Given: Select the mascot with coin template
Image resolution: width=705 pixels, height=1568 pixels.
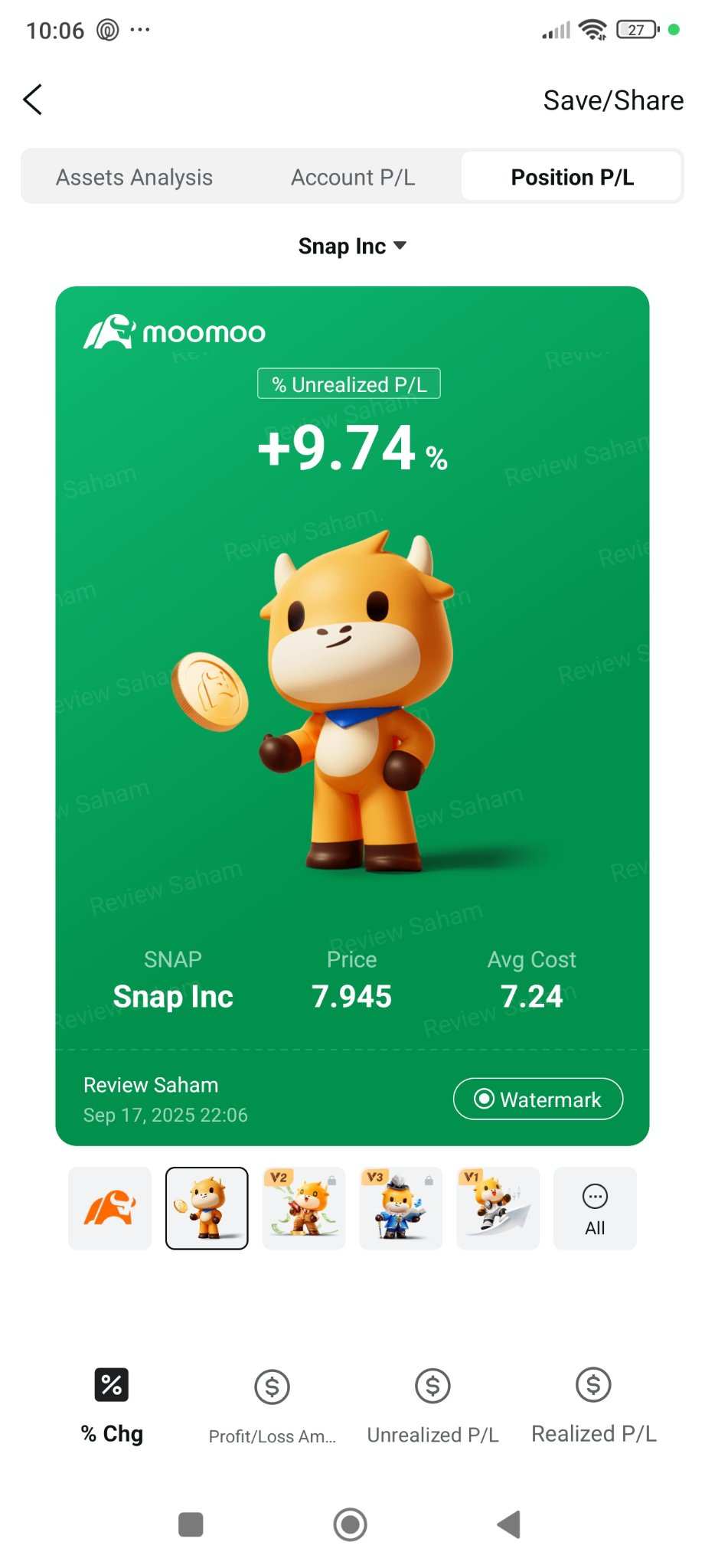Looking at the screenshot, I should 207,1208.
